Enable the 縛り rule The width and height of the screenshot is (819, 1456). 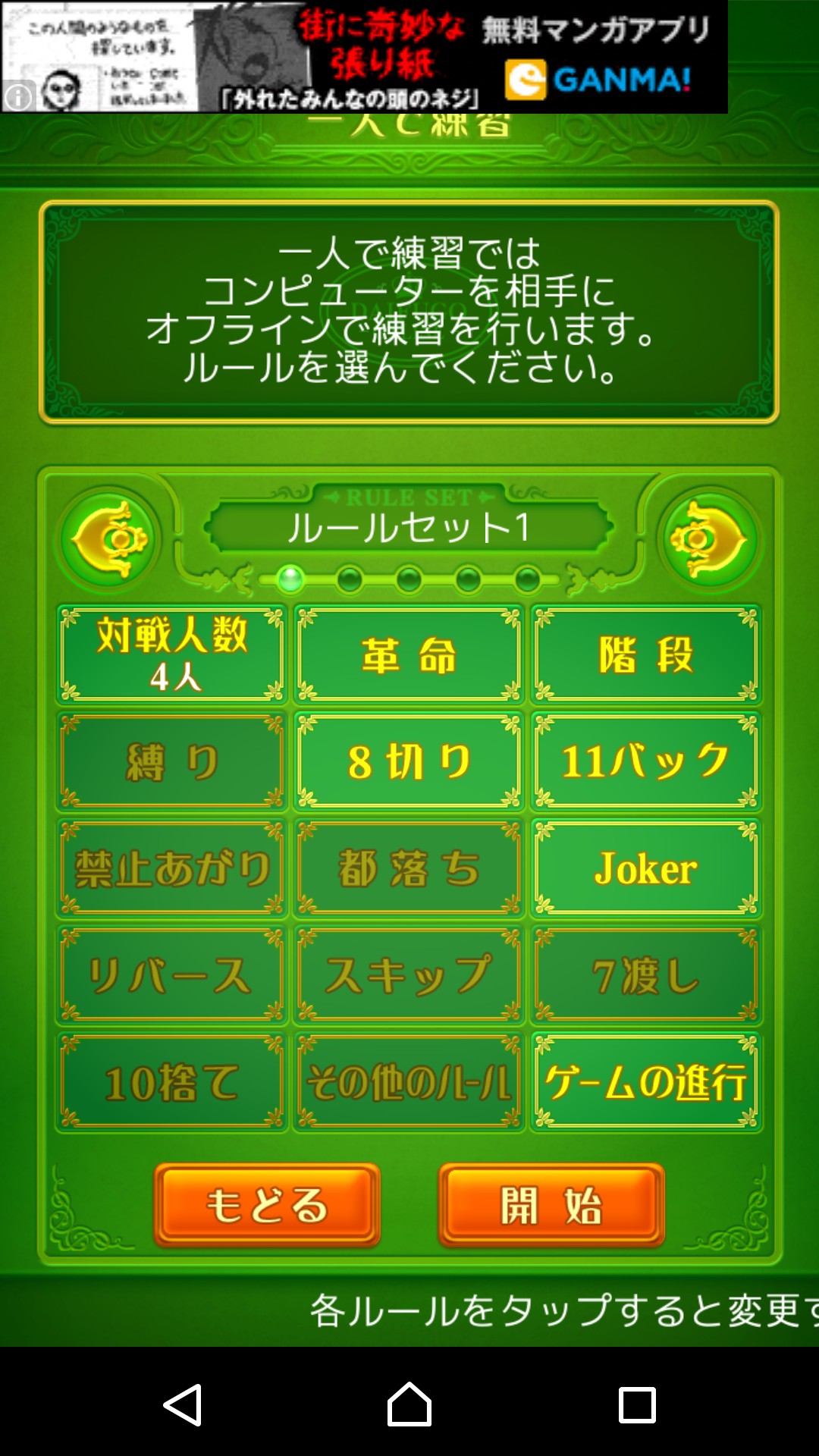coord(172,761)
